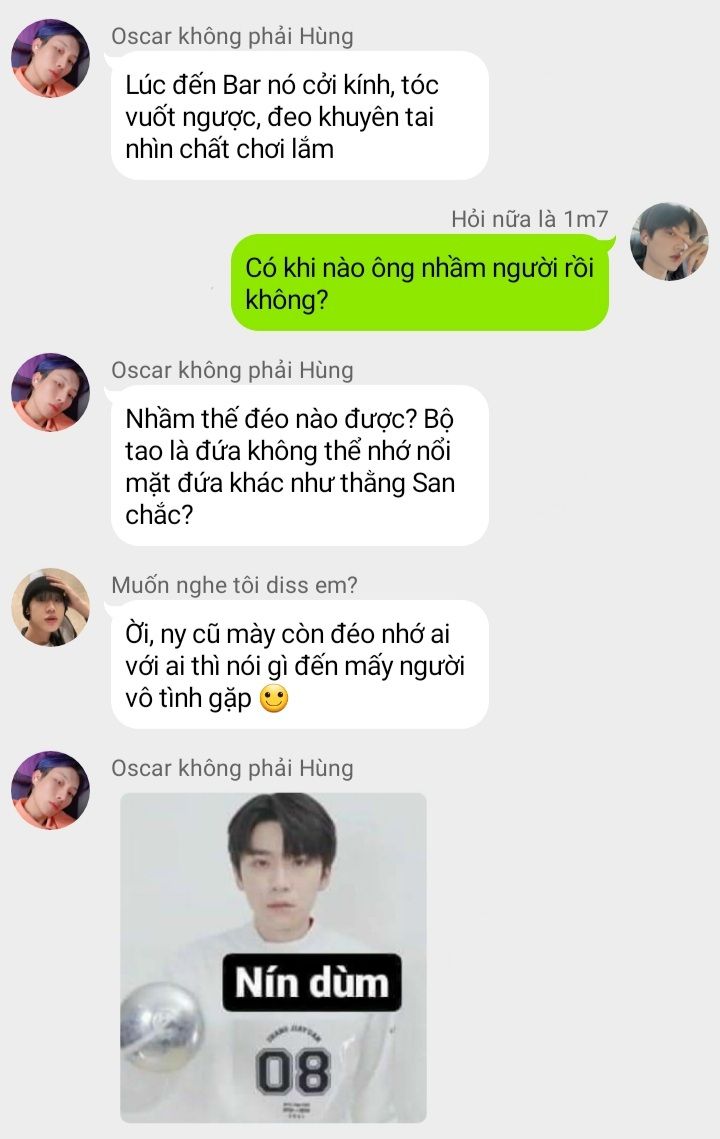Open the "Nín dùm" picture message
Screen dimensions: 720x1139
273,957
